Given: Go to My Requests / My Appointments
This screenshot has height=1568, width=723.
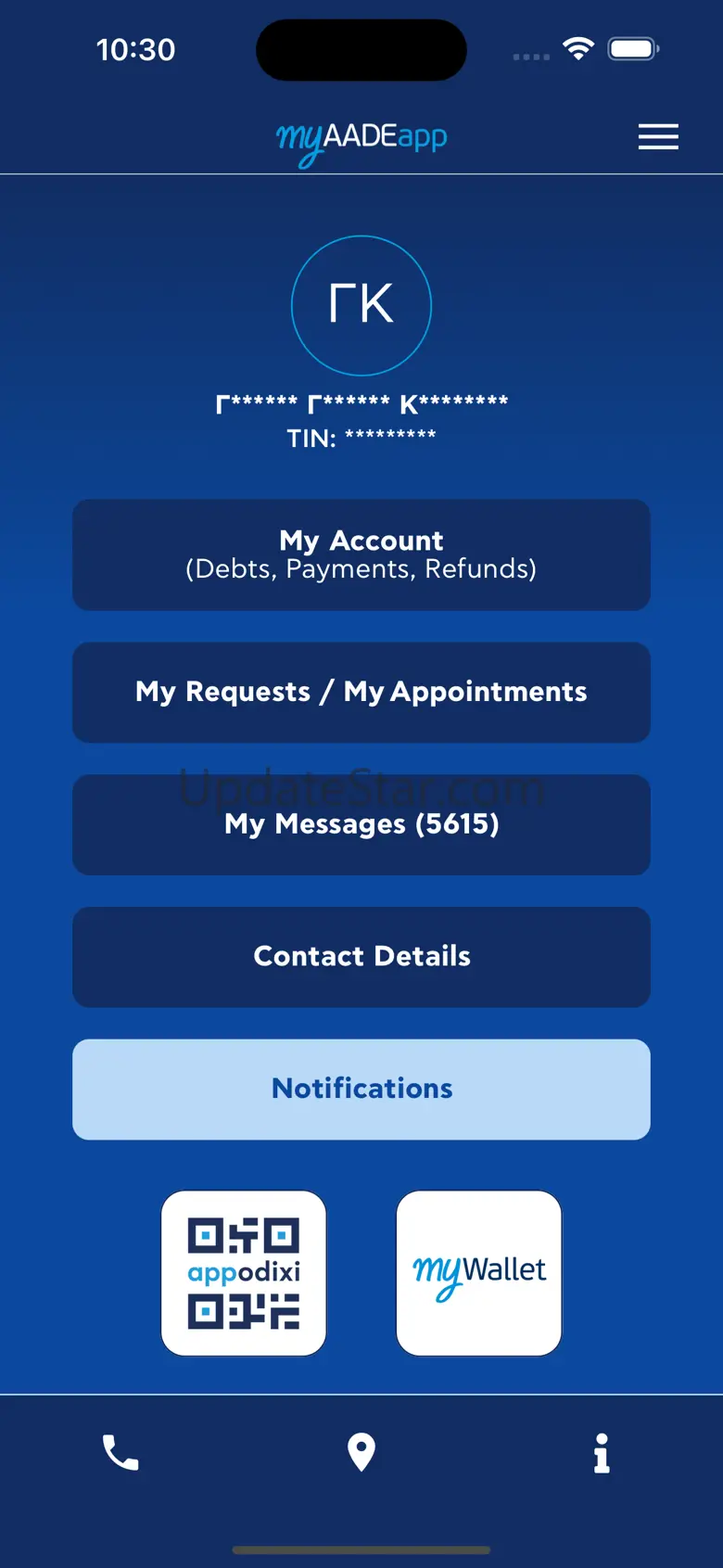Looking at the screenshot, I should pyautogui.click(x=361, y=692).
